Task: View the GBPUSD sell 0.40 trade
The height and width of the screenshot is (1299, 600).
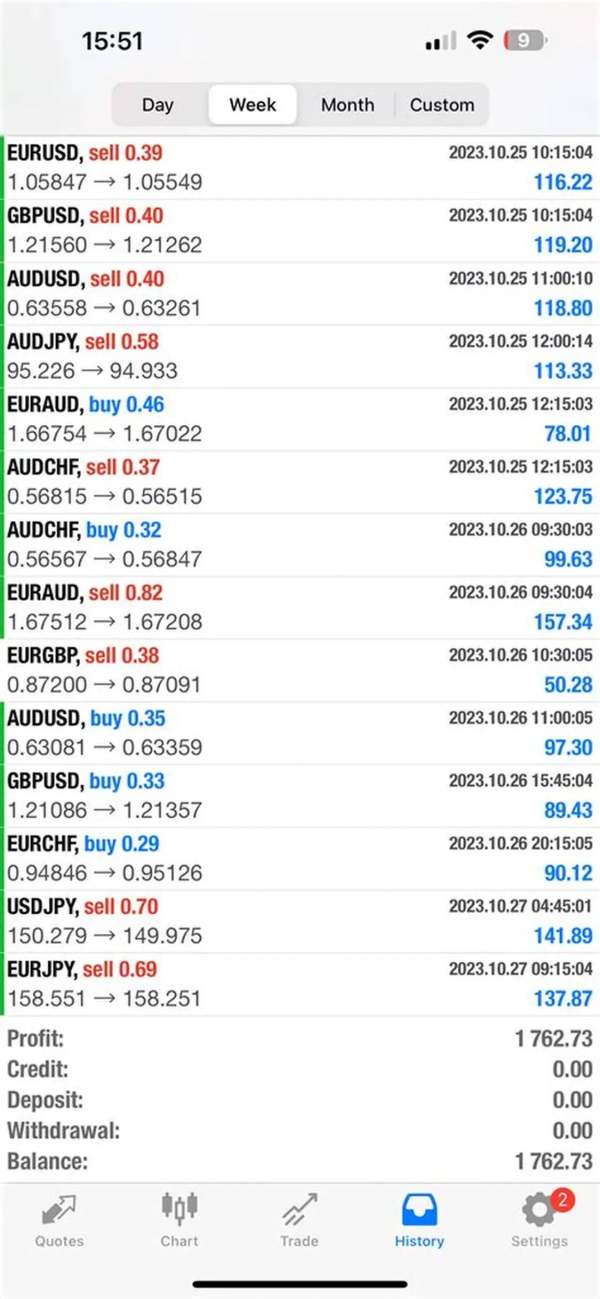Action: pos(300,231)
